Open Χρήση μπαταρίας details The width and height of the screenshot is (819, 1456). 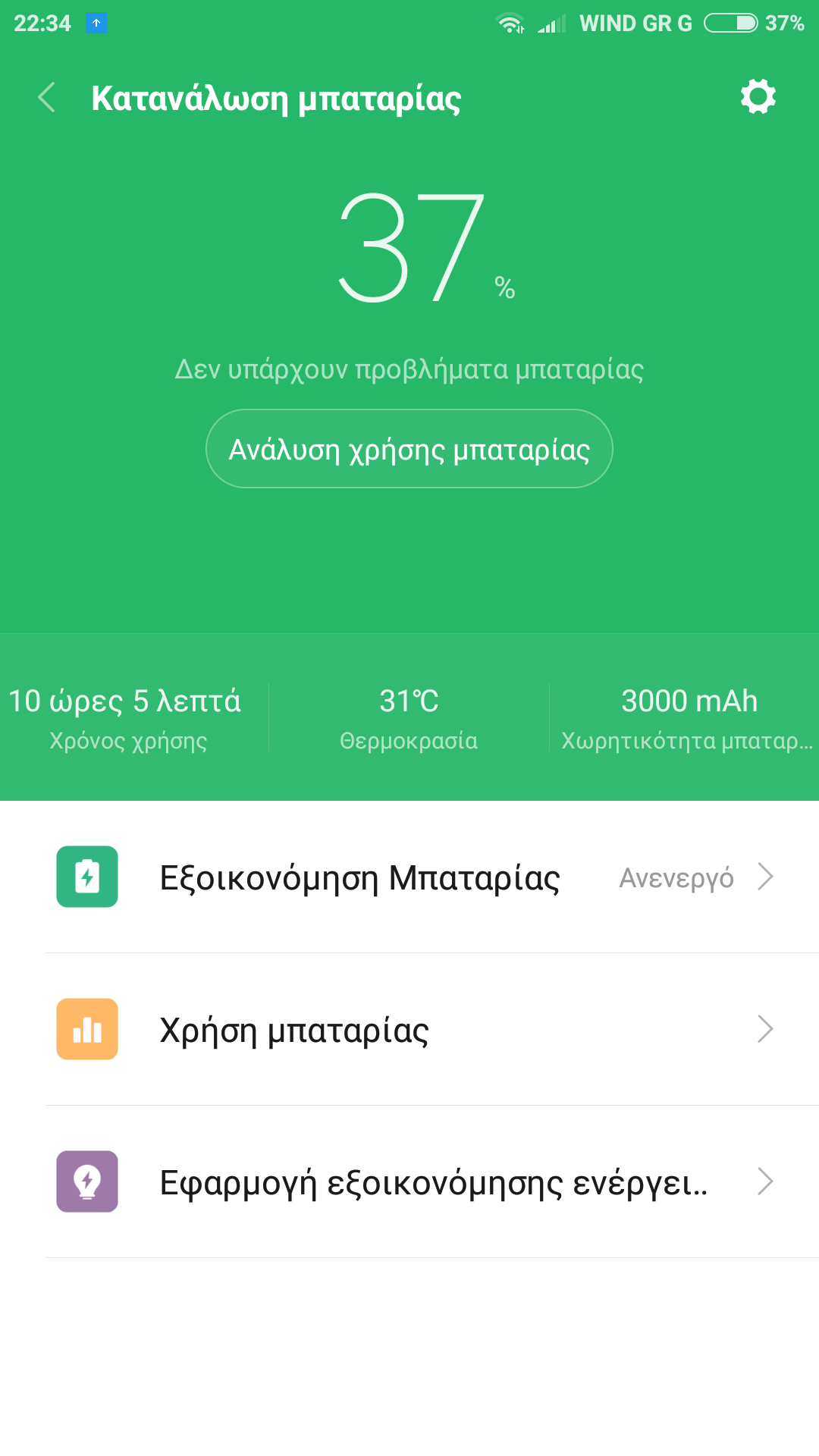409,1029
